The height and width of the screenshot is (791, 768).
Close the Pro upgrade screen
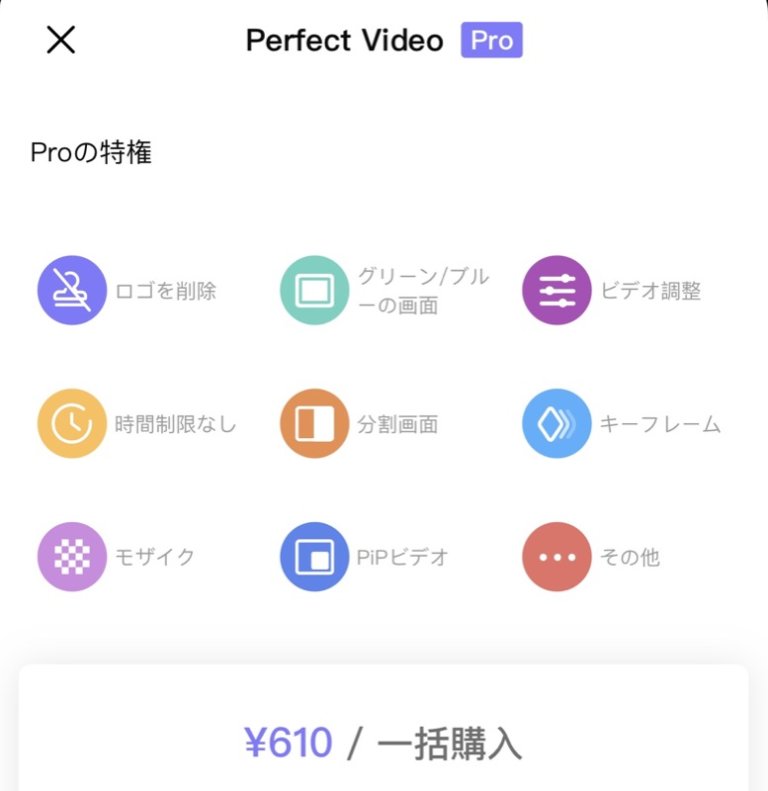60,40
